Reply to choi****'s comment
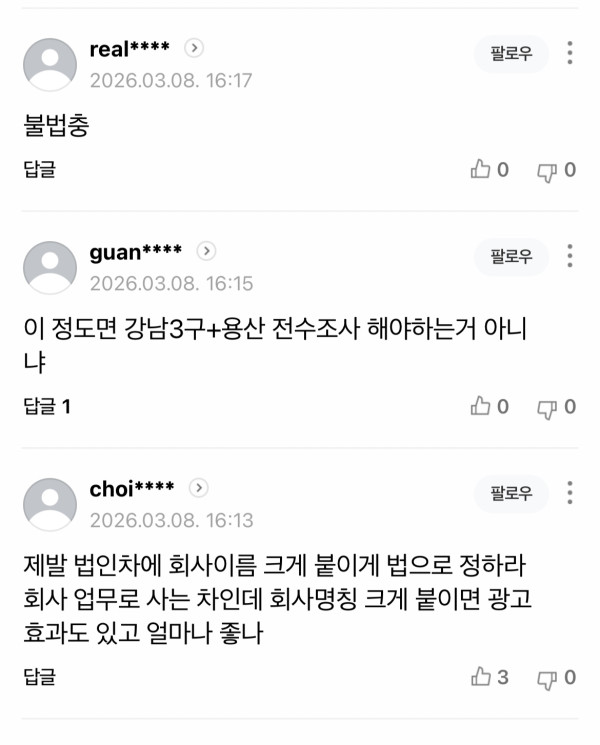This screenshot has height=745, width=600. tap(39, 677)
